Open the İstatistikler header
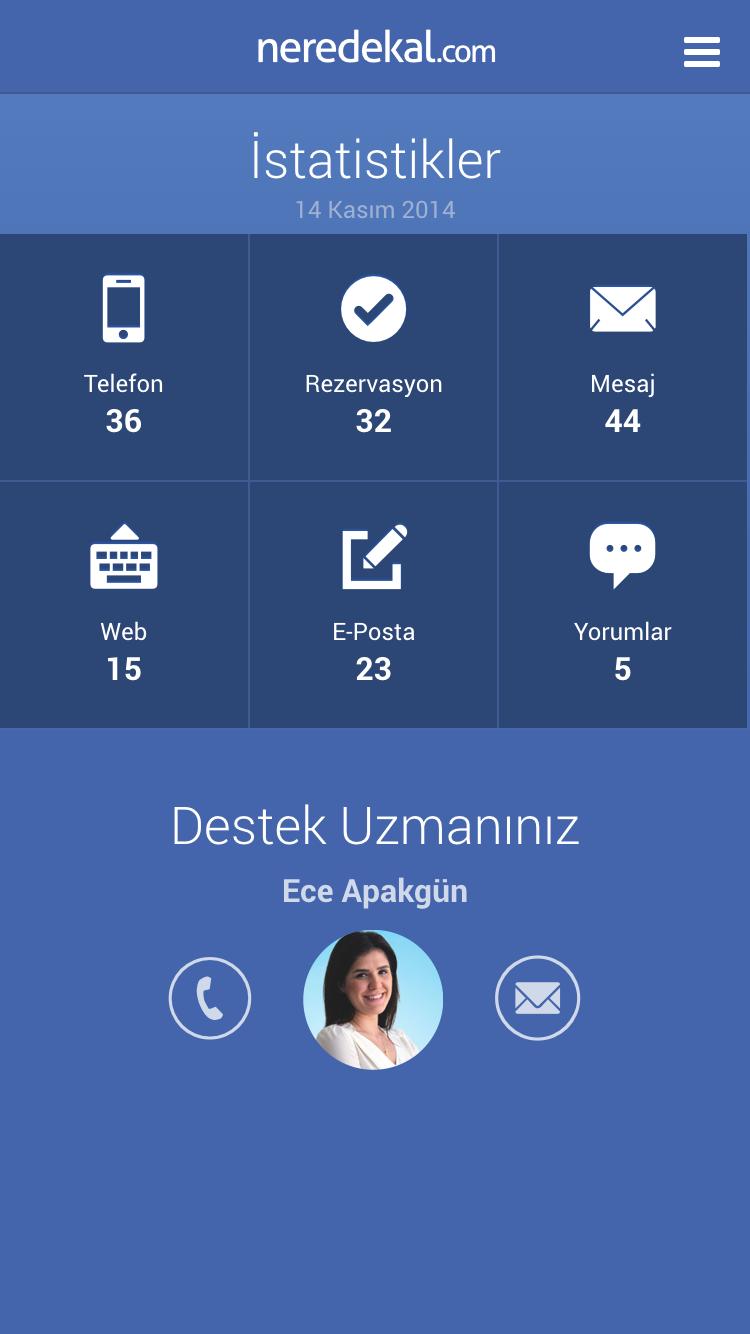The height and width of the screenshot is (1334, 750). 375,160
